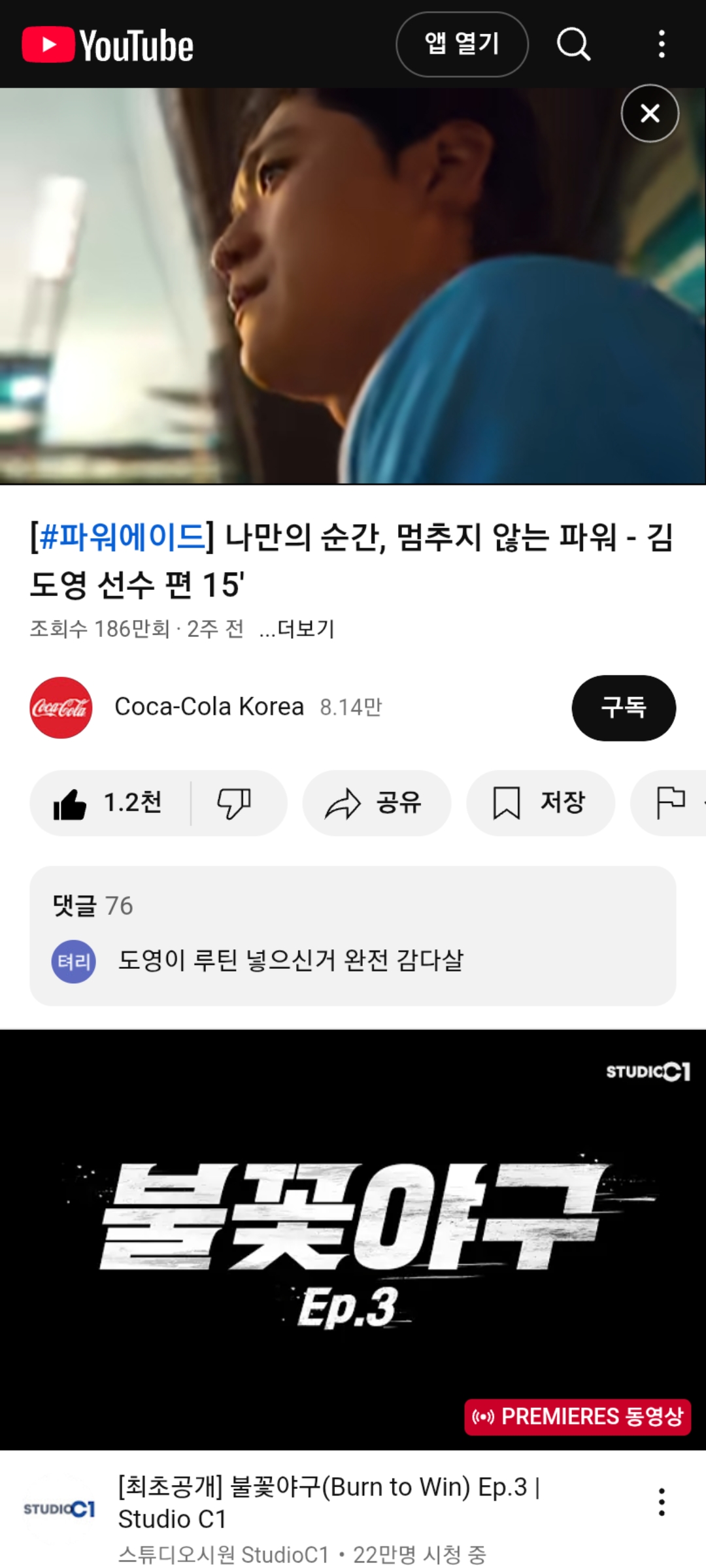This screenshot has width=706, height=1568.
Task: Open the top bar overflow menu
Action: coord(662,44)
